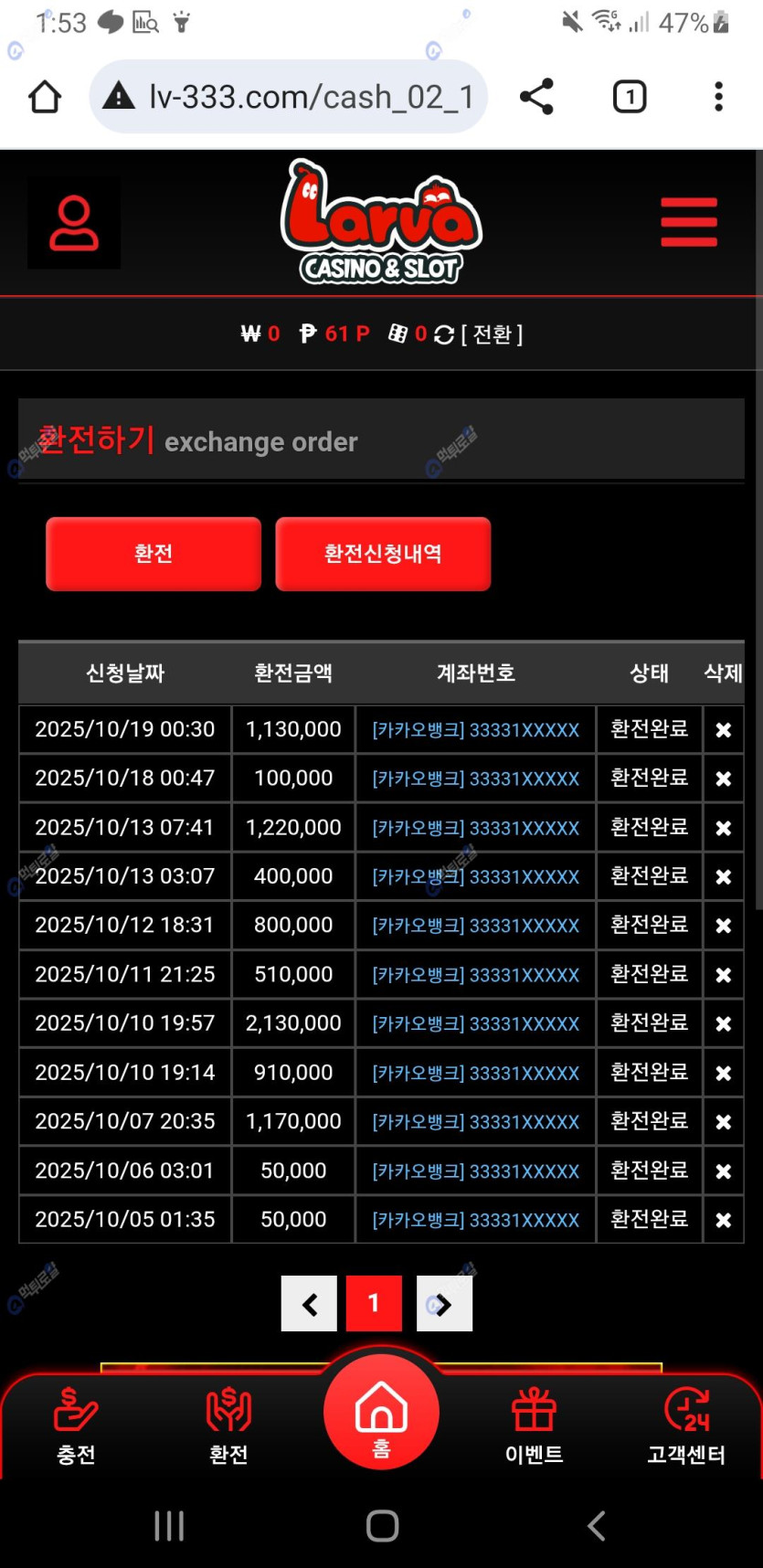Open 충전 in the bottom bar
Screen dimensions: 763x1568
pyautogui.click(x=76, y=1425)
